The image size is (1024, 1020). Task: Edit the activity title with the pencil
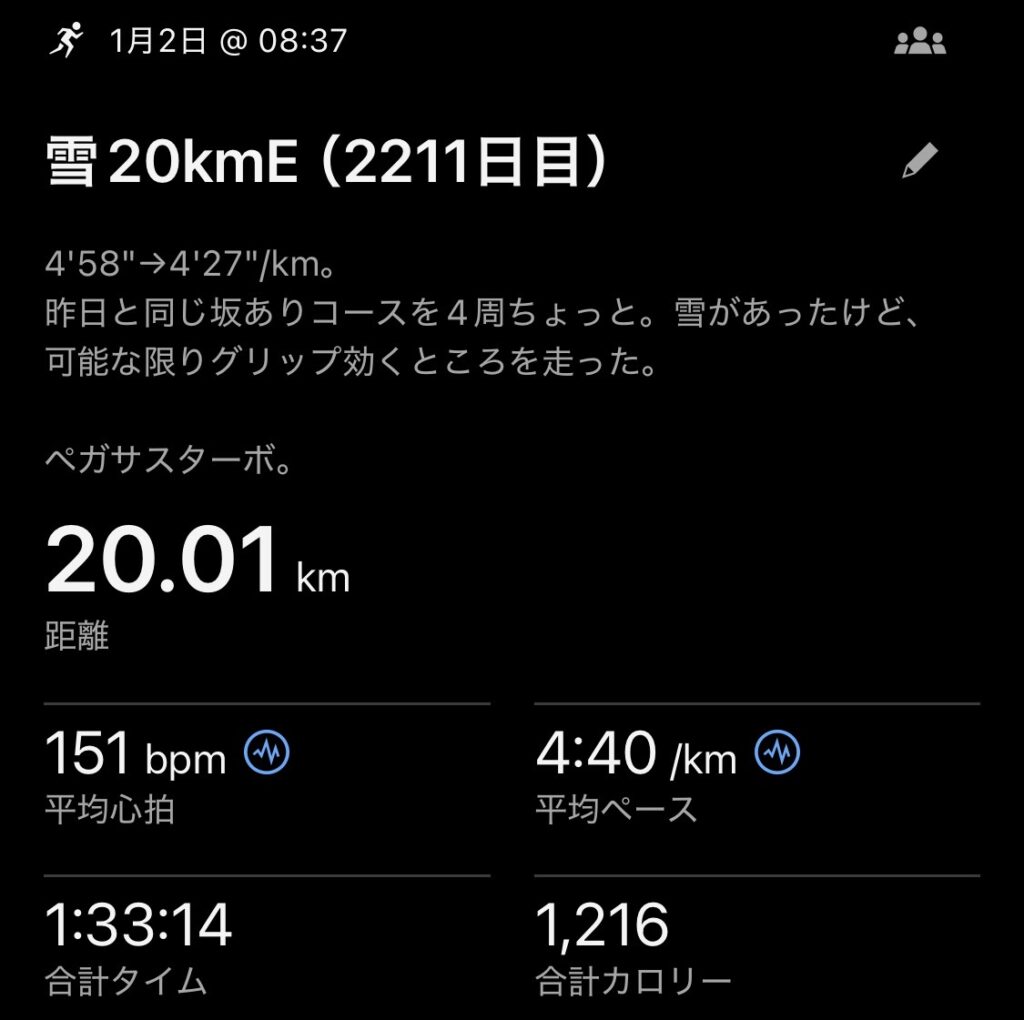920,161
